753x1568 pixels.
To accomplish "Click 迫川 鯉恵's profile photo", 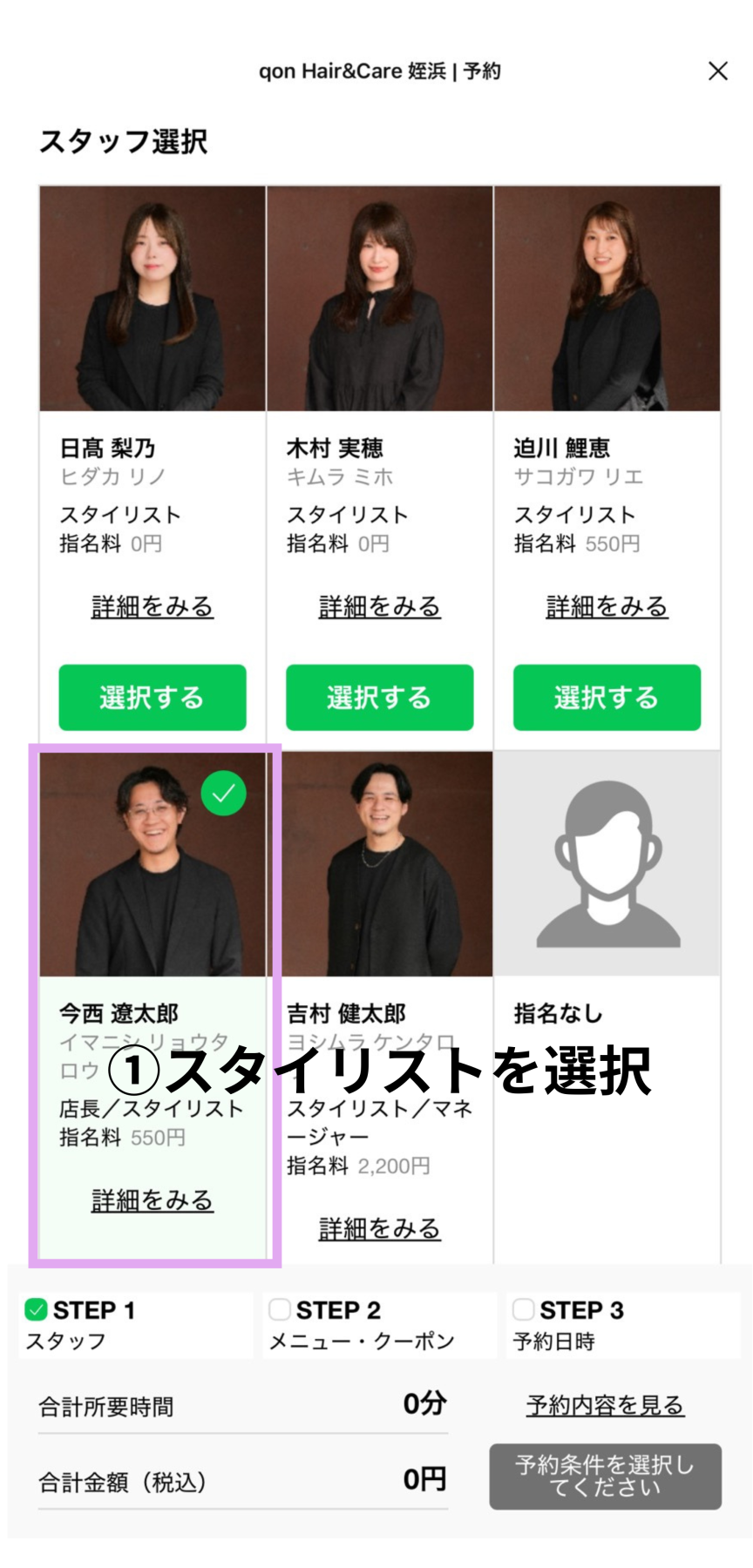I will pos(607,296).
